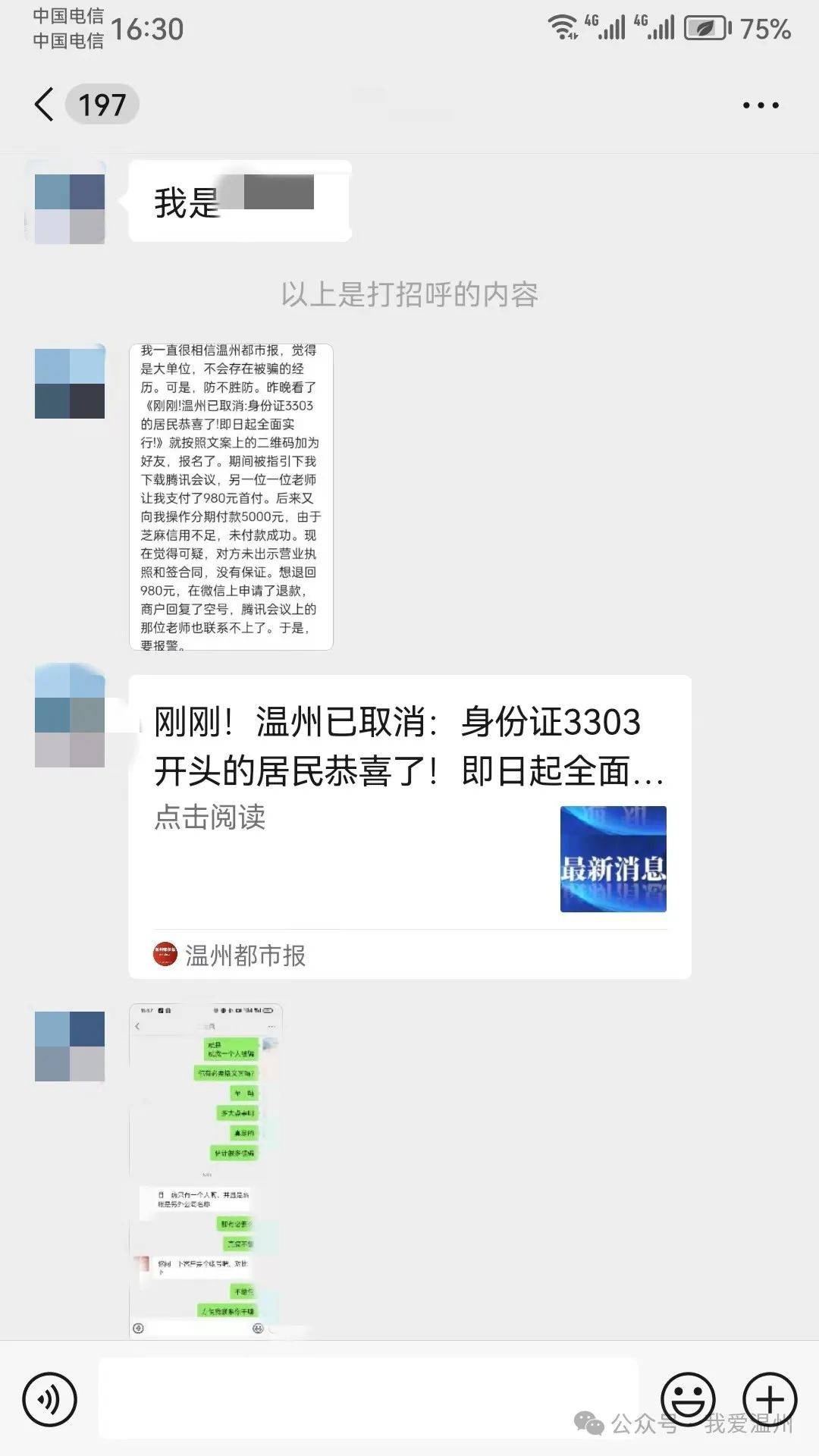Focus the message text field
The image size is (819, 1456).
pyautogui.click(x=369, y=1398)
